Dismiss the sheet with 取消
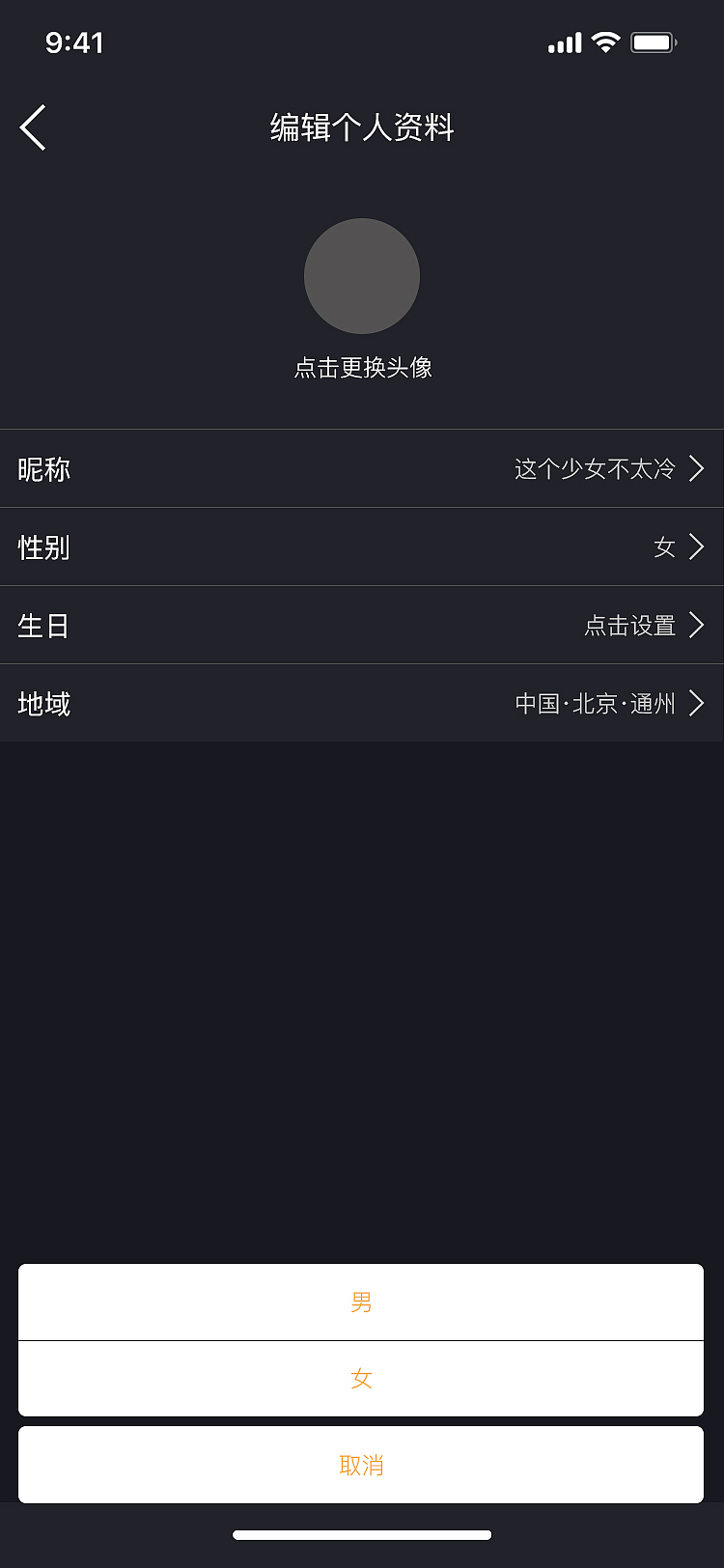Image resolution: width=724 pixels, height=1568 pixels. click(361, 1465)
